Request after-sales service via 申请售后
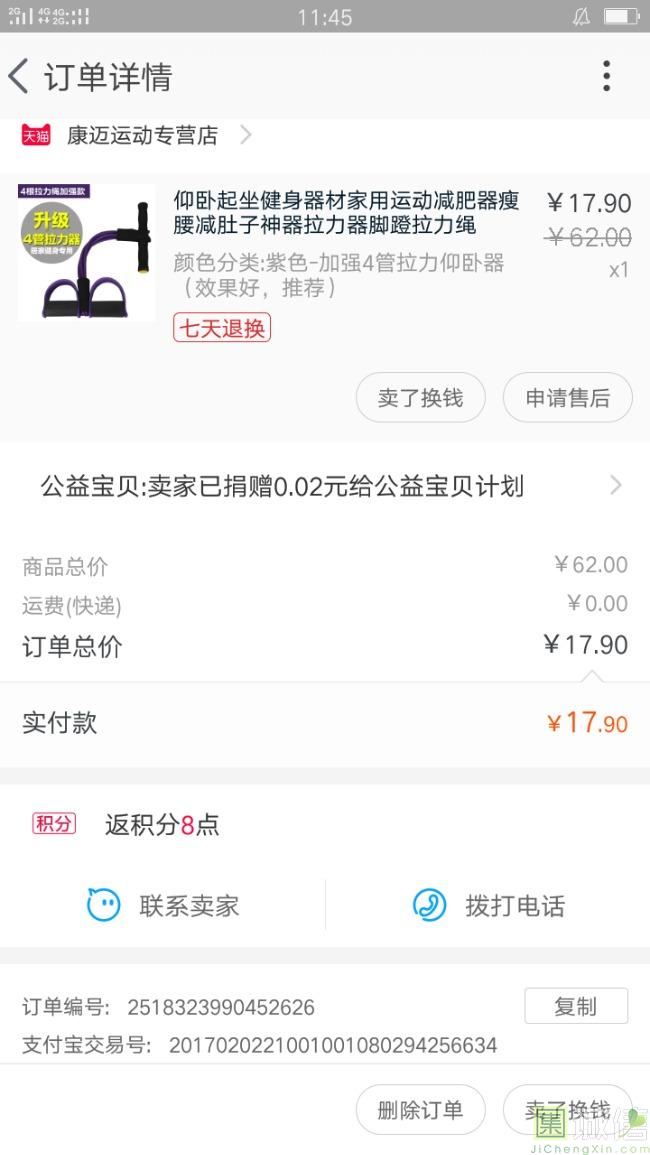The width and height of the screenshot is (650, 1155). click(x=567, y=398)
